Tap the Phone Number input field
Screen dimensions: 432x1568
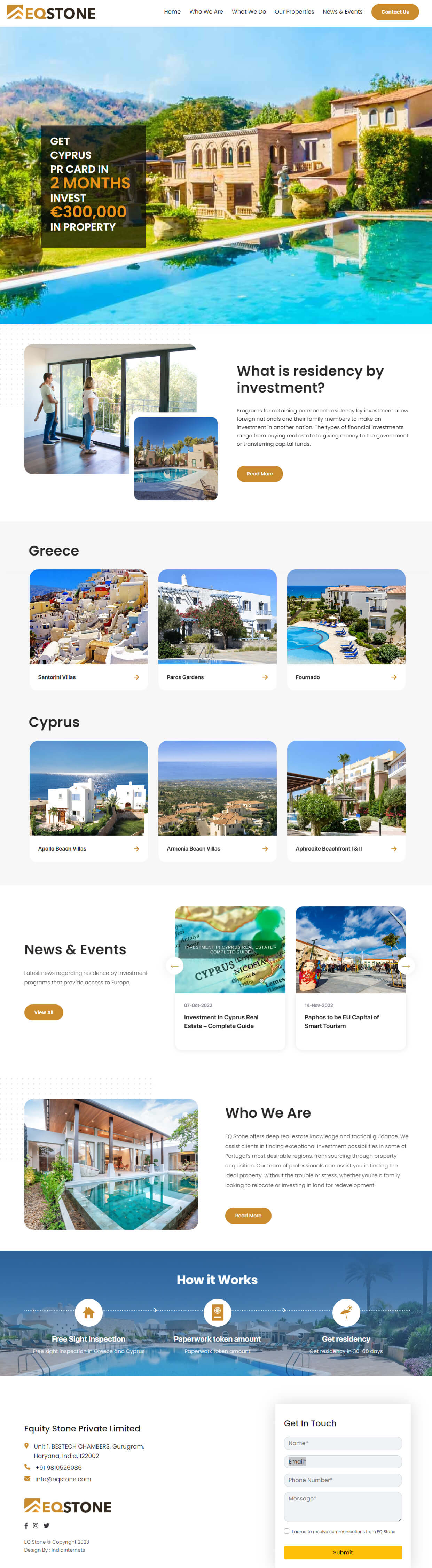click(x=343, y=1480)
